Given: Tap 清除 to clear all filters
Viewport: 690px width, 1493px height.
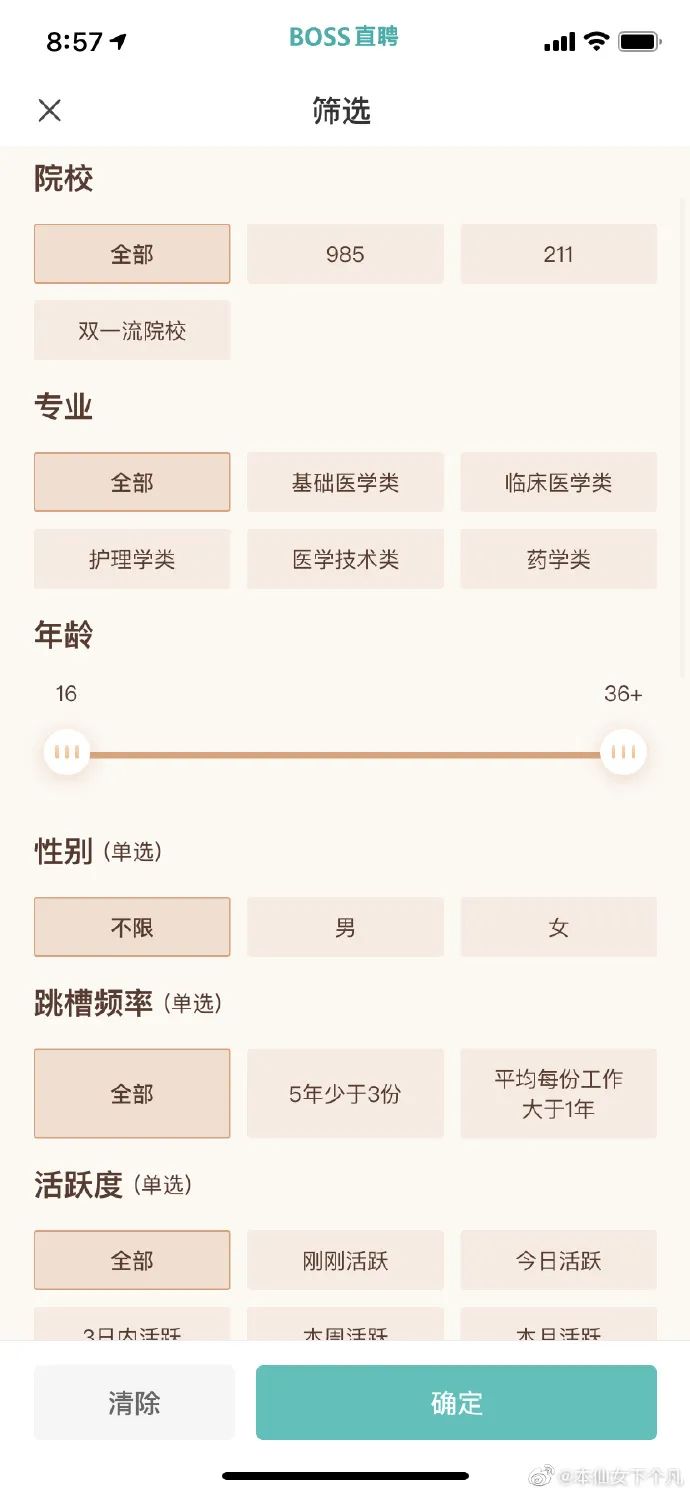Looking at the screenshot, I should click(134, 1402).
